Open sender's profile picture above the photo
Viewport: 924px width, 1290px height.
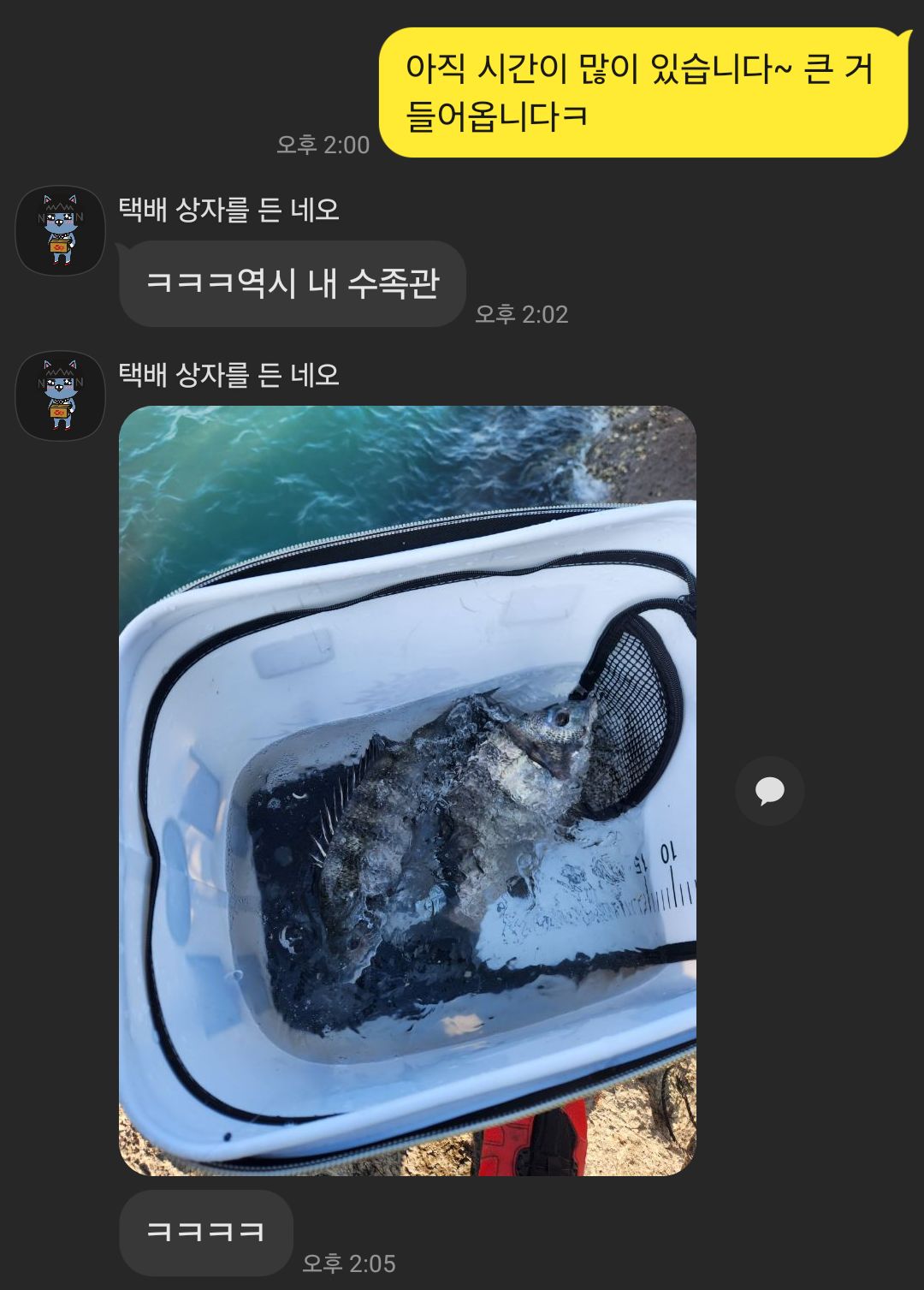click(61, 395)
